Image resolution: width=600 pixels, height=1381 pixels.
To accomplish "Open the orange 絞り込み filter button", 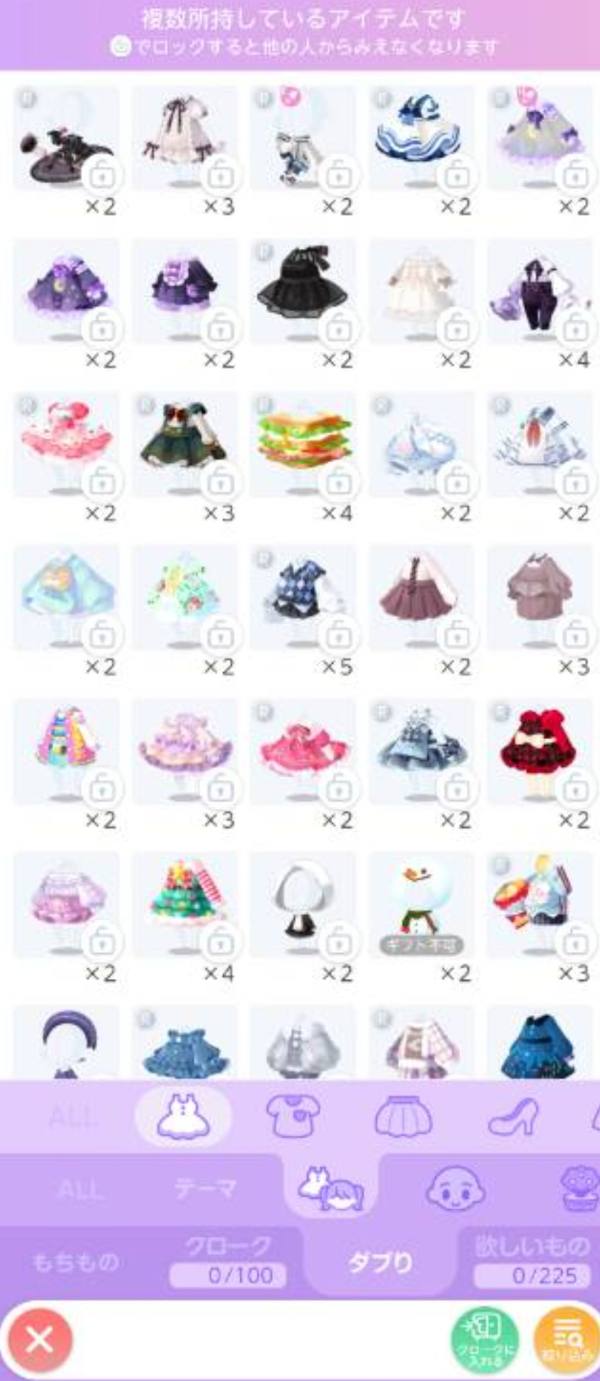I will (567, 1338).
